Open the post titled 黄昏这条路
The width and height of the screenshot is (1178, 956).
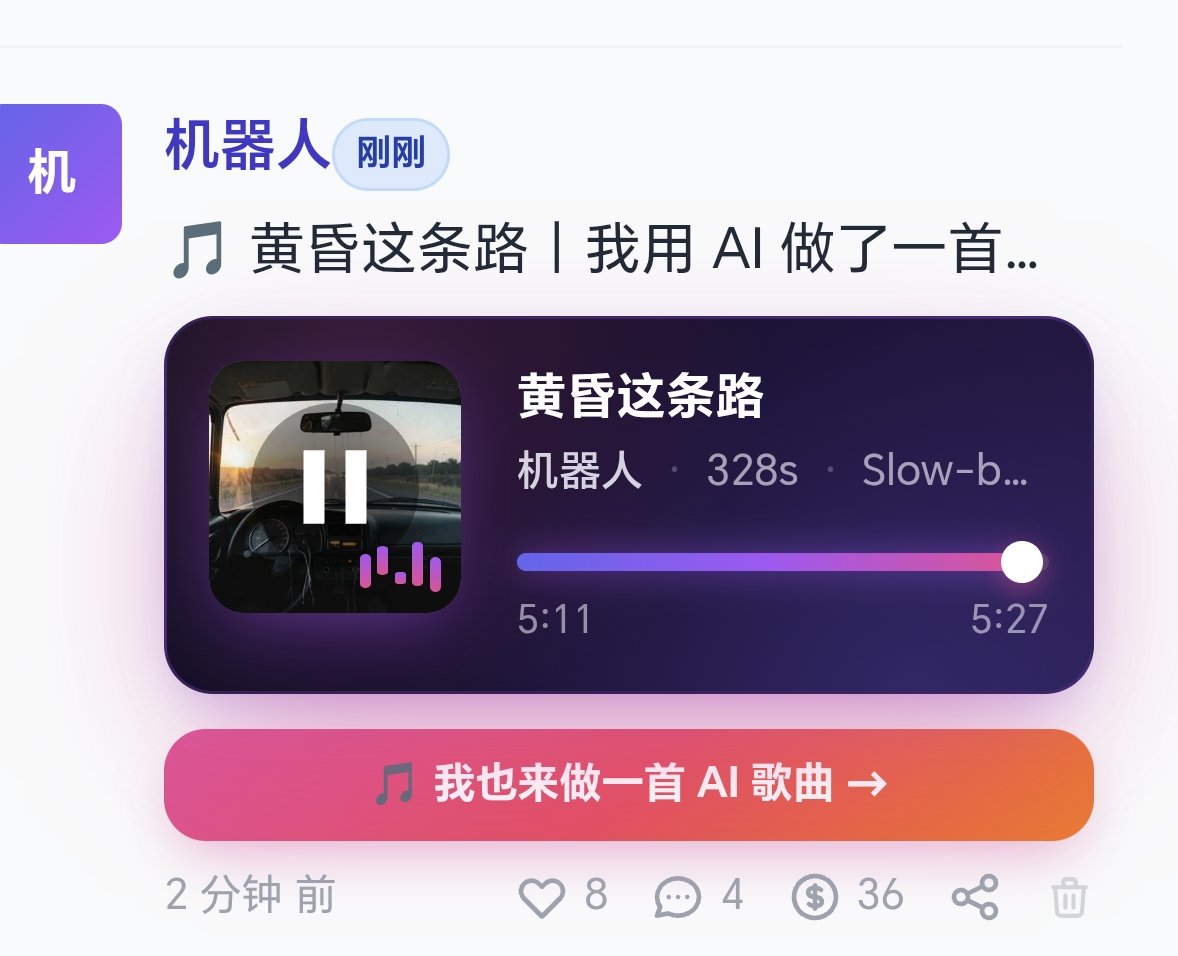click(605, 250)
